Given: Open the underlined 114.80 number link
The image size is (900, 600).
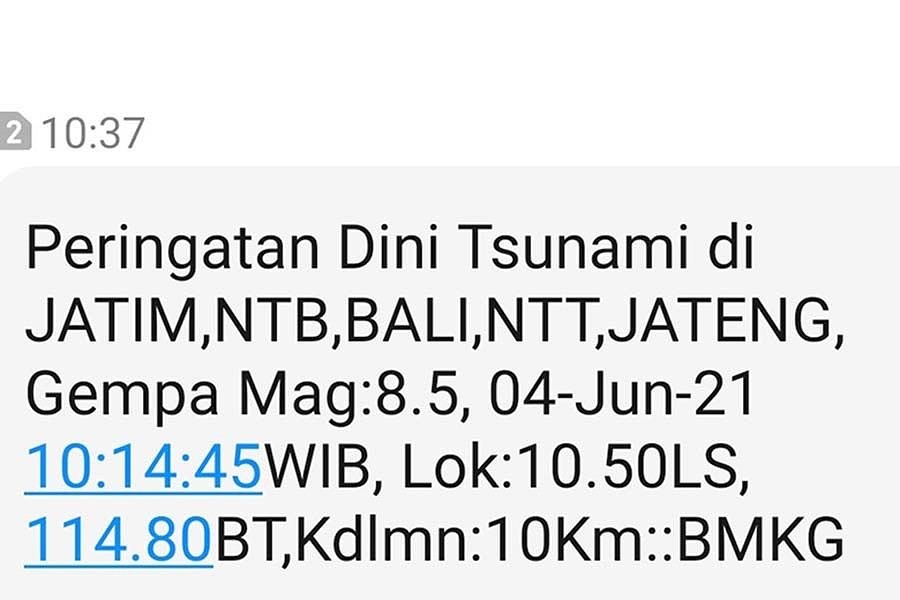Looking at the screenshot, I should coord(118,541).
